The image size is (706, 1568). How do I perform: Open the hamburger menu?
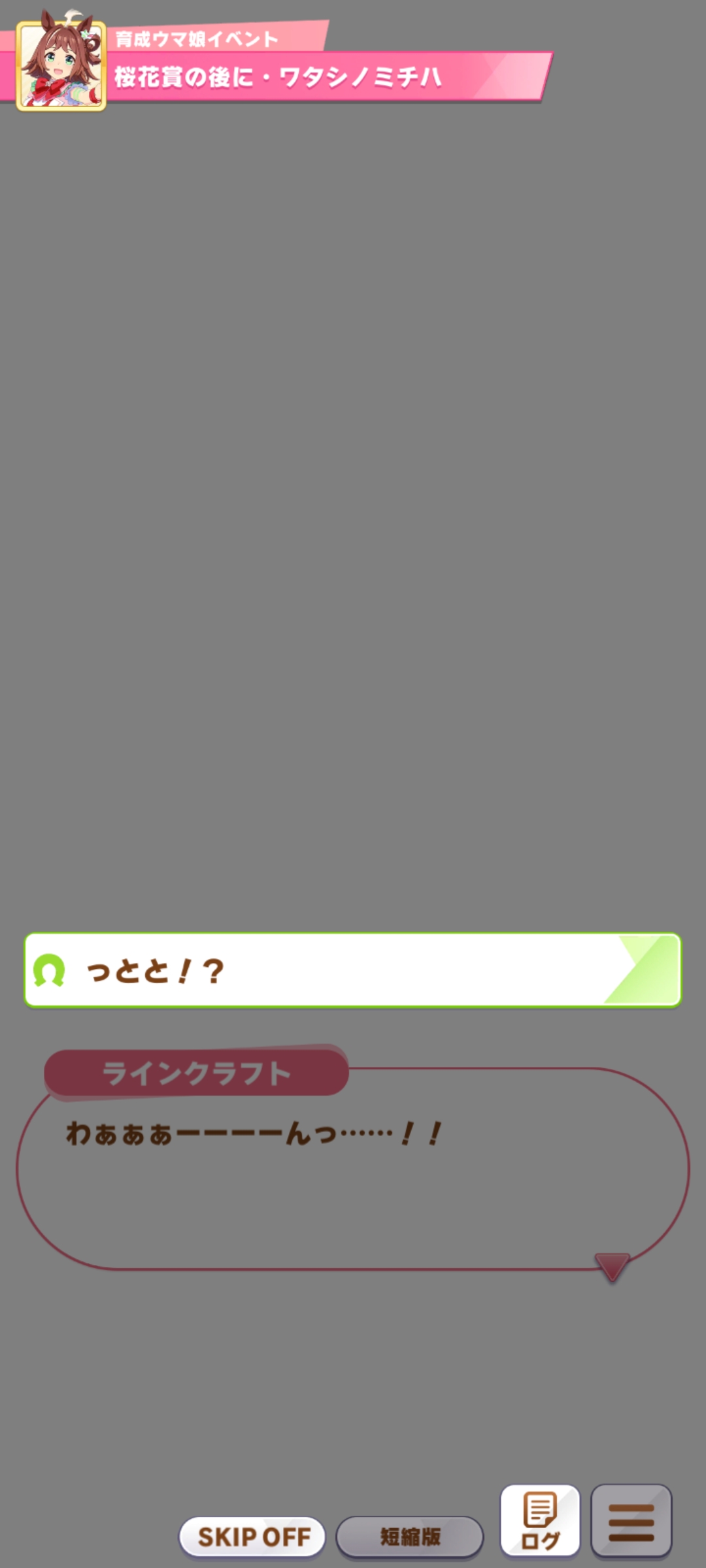(x=631, y=1521)
